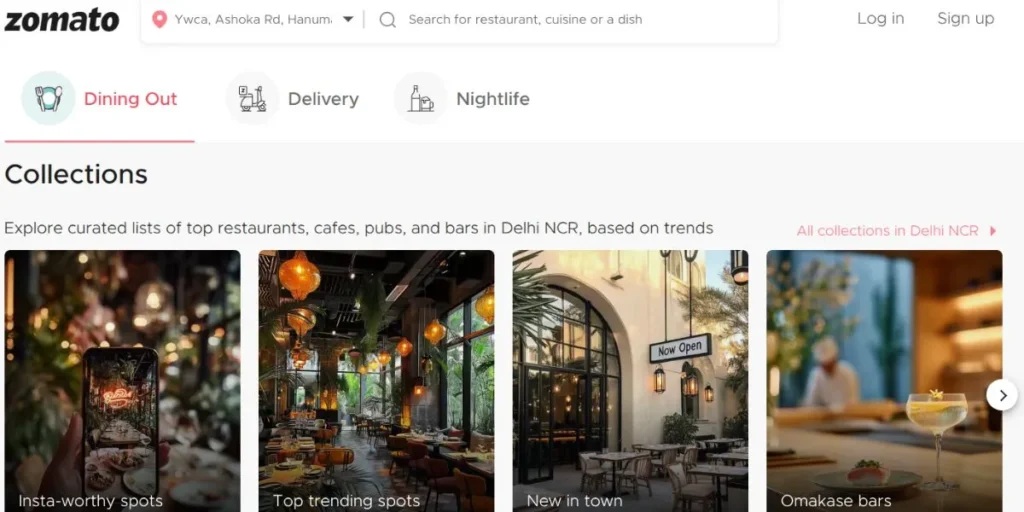
Task: Open the Sign up link
Action: tap(965, 19)
